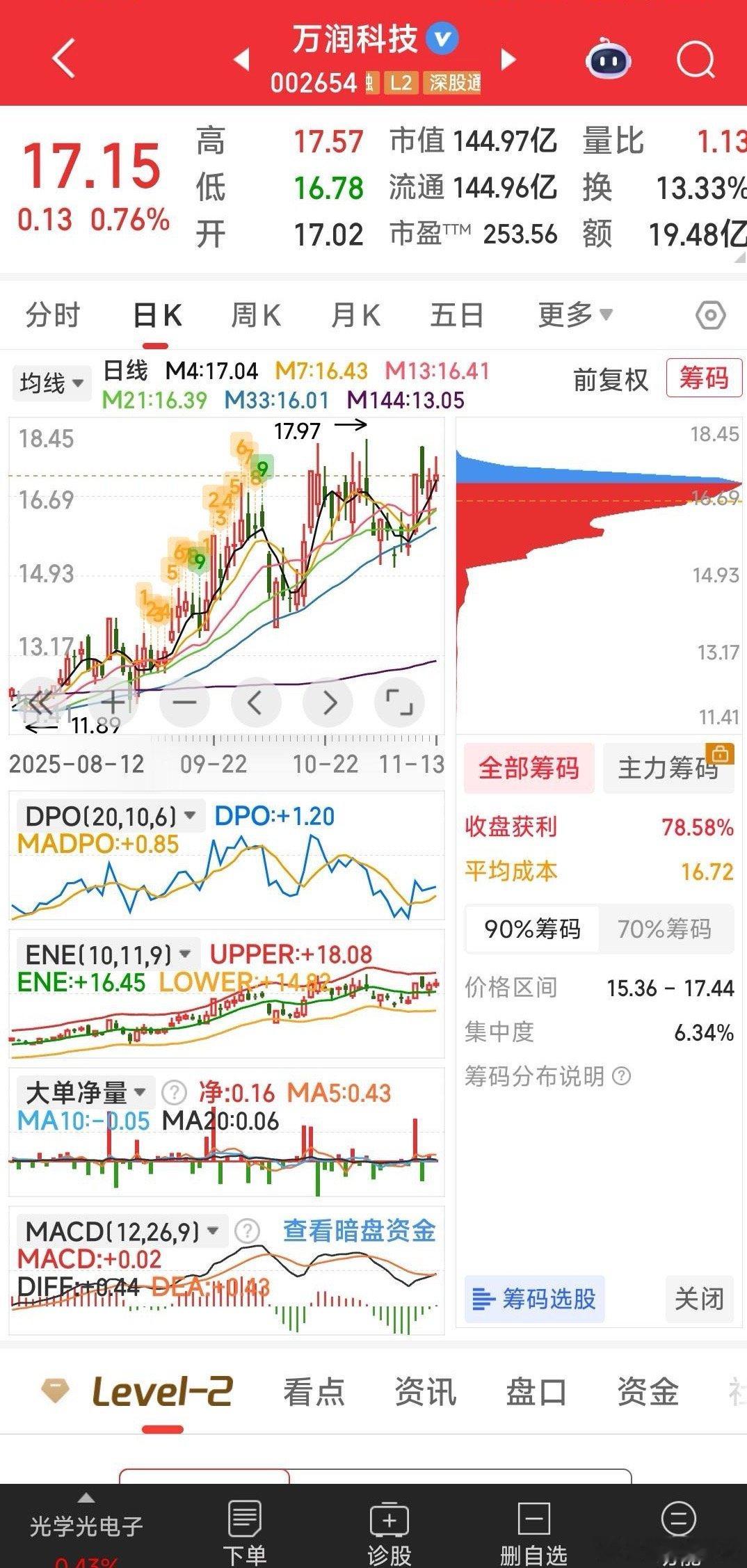Tap 删自选 to remove from watchlist

(x=533, y=1530)
